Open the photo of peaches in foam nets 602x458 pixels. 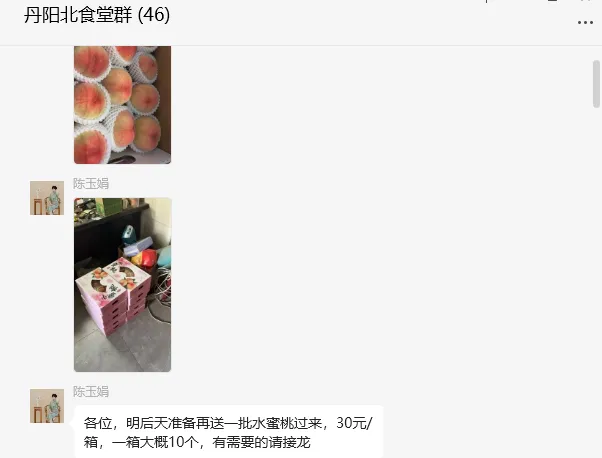122,104
